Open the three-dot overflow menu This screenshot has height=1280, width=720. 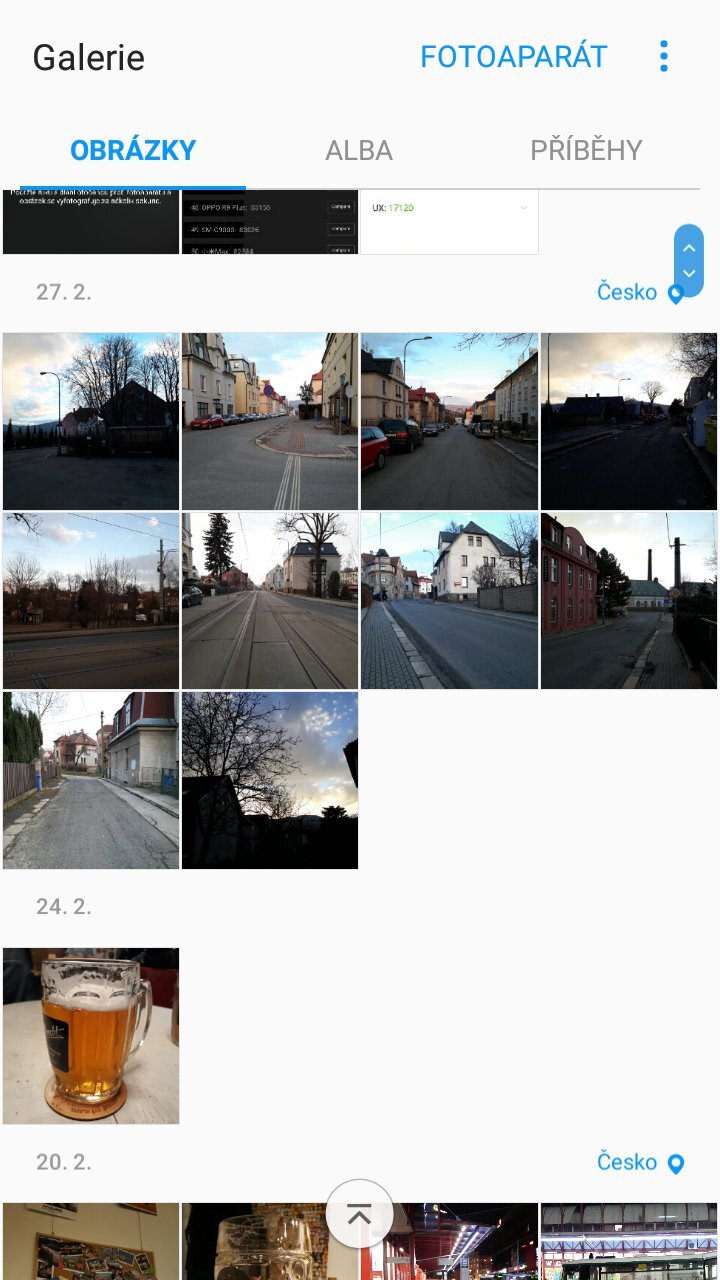tap(663, 57)
